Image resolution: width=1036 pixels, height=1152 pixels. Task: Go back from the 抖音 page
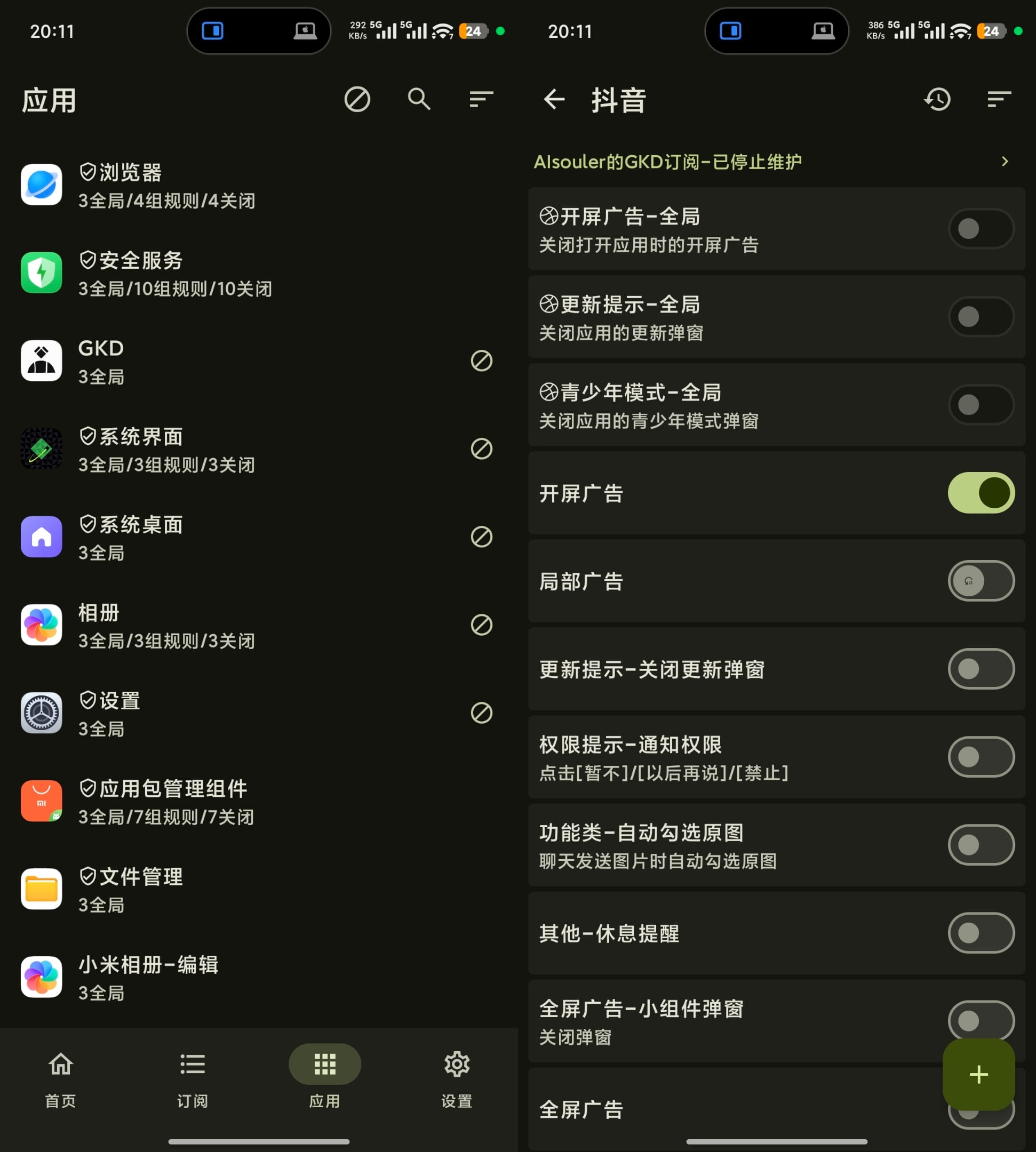click(554, 99)
